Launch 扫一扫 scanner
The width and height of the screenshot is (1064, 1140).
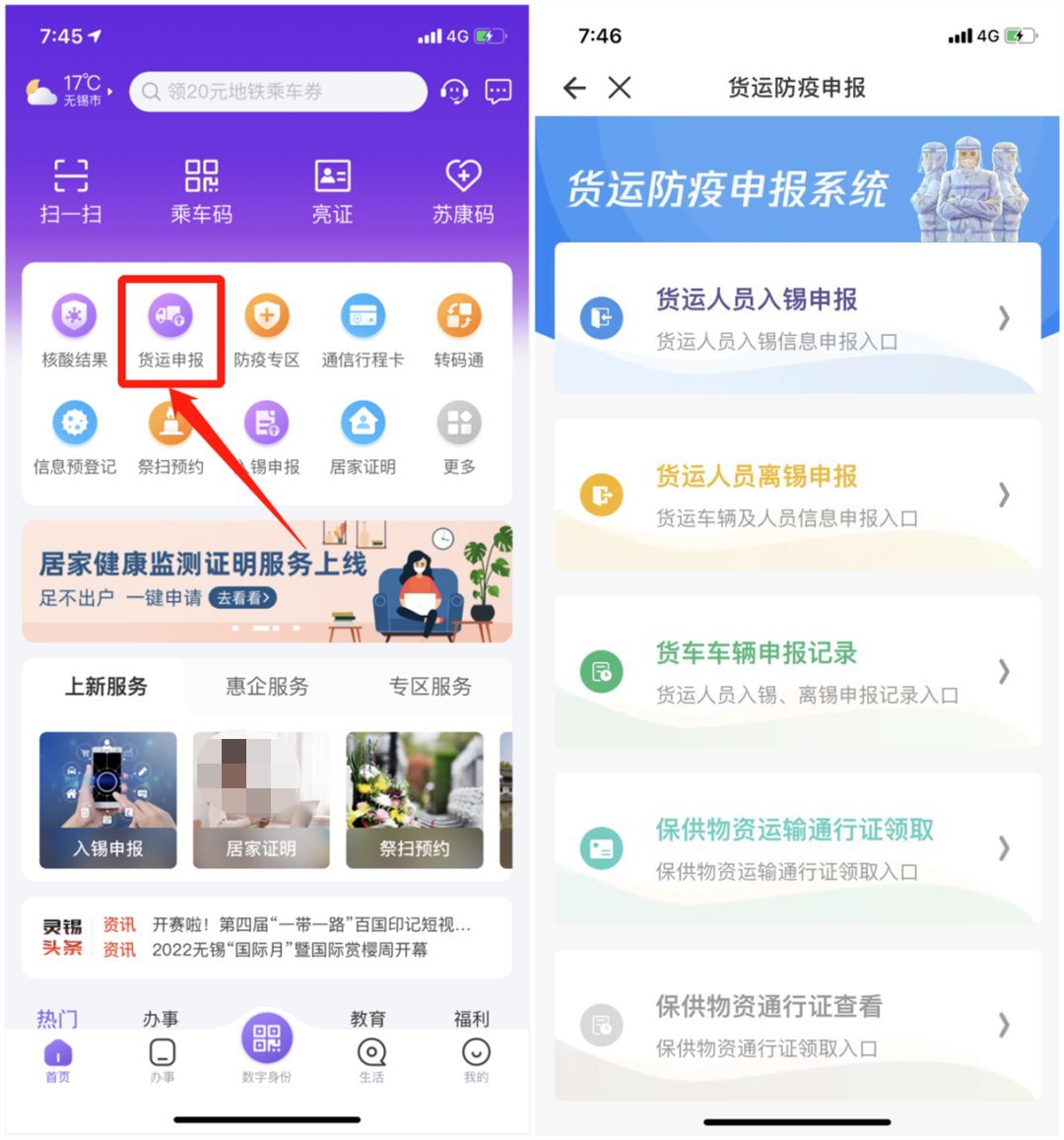pyautogui.click(x=71, y=190)
